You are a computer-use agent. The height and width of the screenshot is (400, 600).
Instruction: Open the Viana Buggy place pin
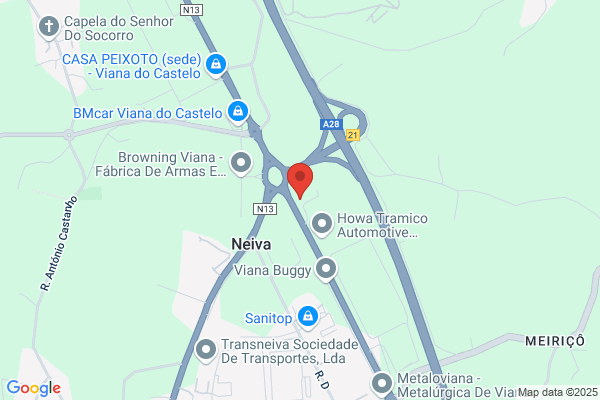pos(326,269)
